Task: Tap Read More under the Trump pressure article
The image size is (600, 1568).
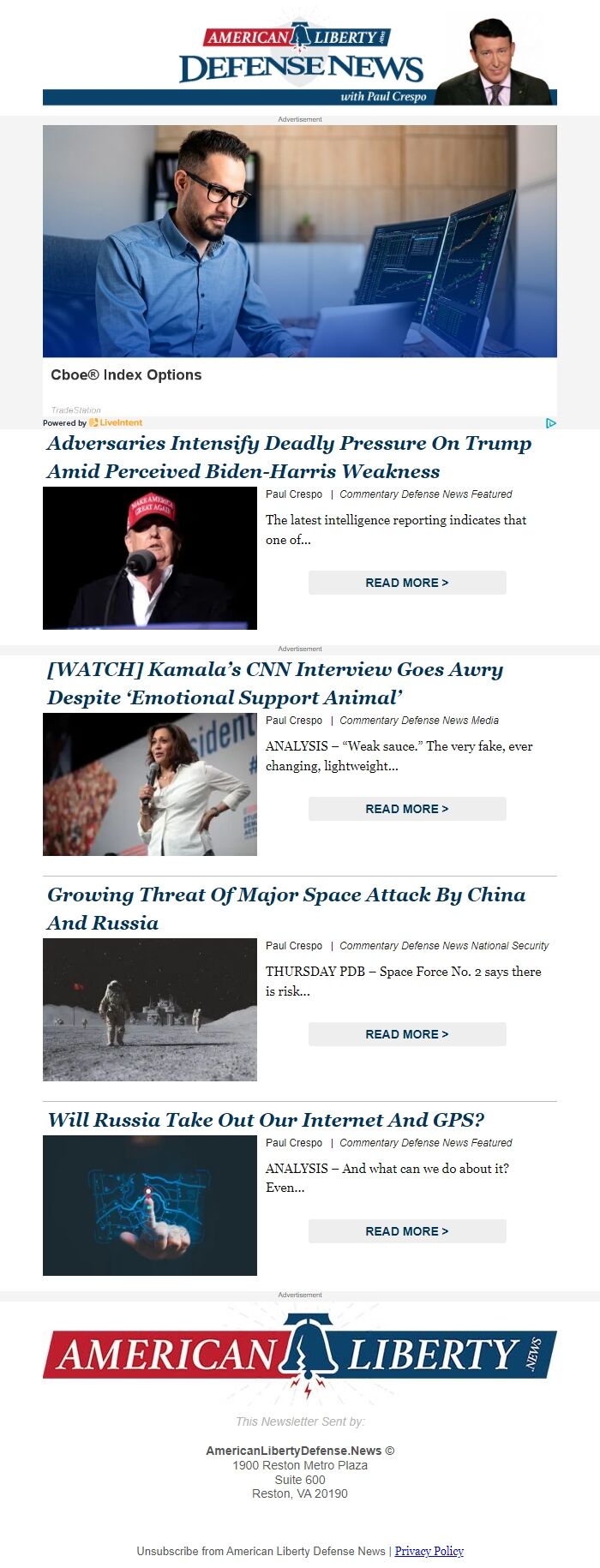Action: click(407, 583)
